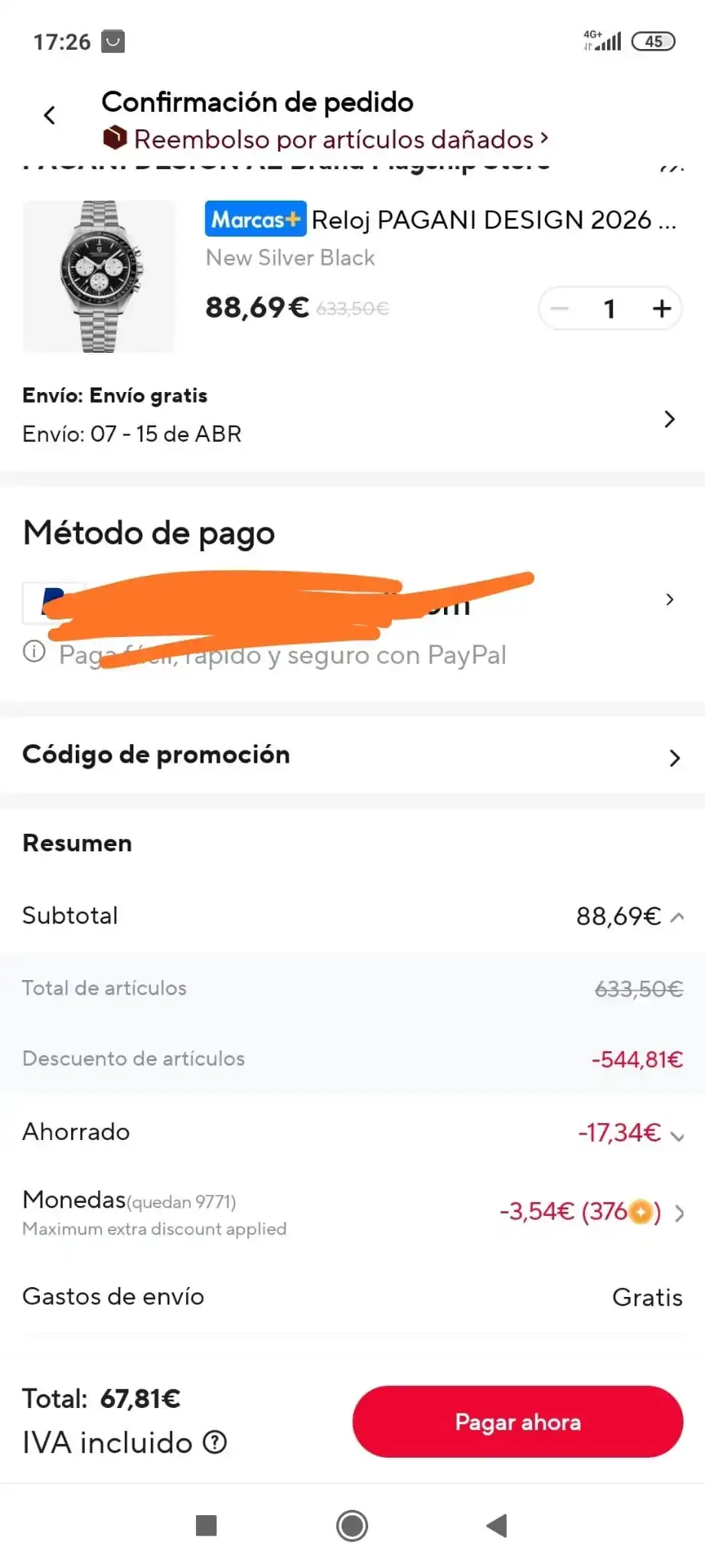Go back from order confirmation
Image resolution: width=705 pixels, height=1568 pixels.
[x=50, y=116]
